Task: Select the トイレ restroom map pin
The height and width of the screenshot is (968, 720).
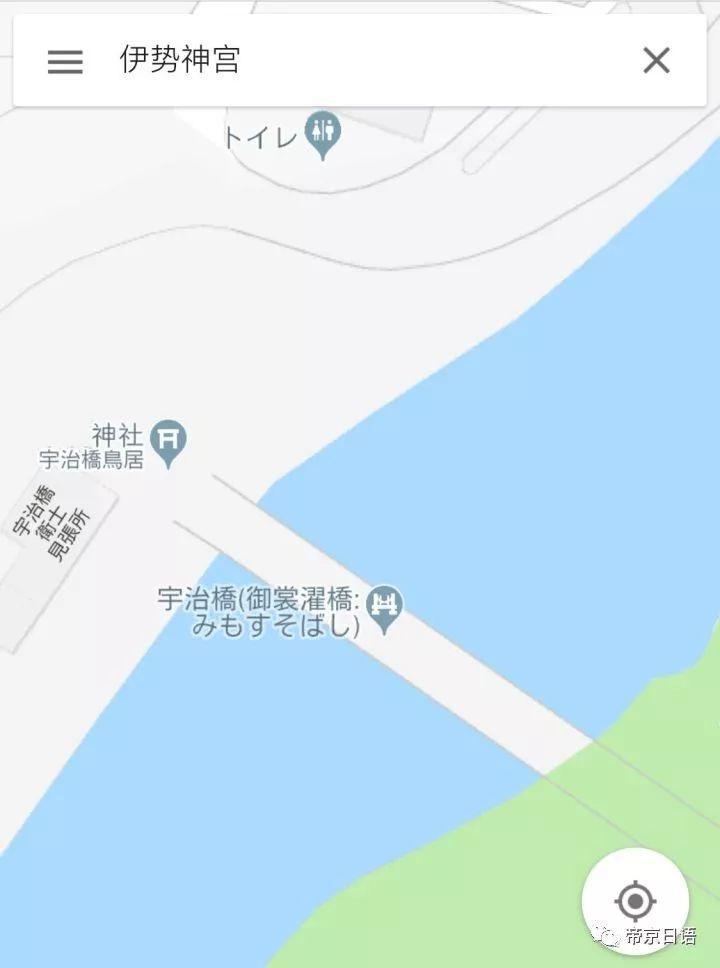Action: click(322, 134)
